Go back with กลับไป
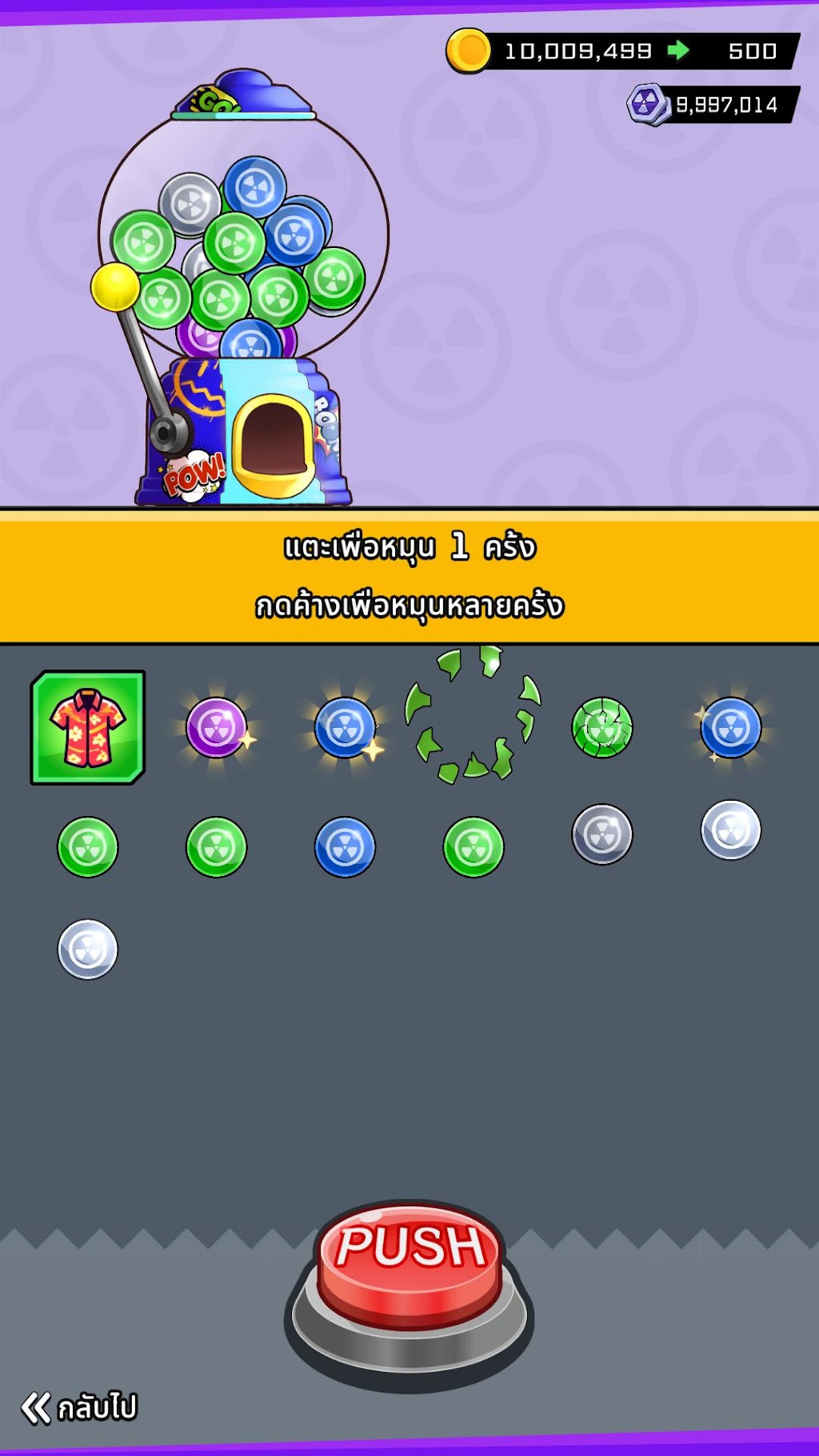The height and width of the screenshot is (1456, 819). click(x=79, y=1407)
